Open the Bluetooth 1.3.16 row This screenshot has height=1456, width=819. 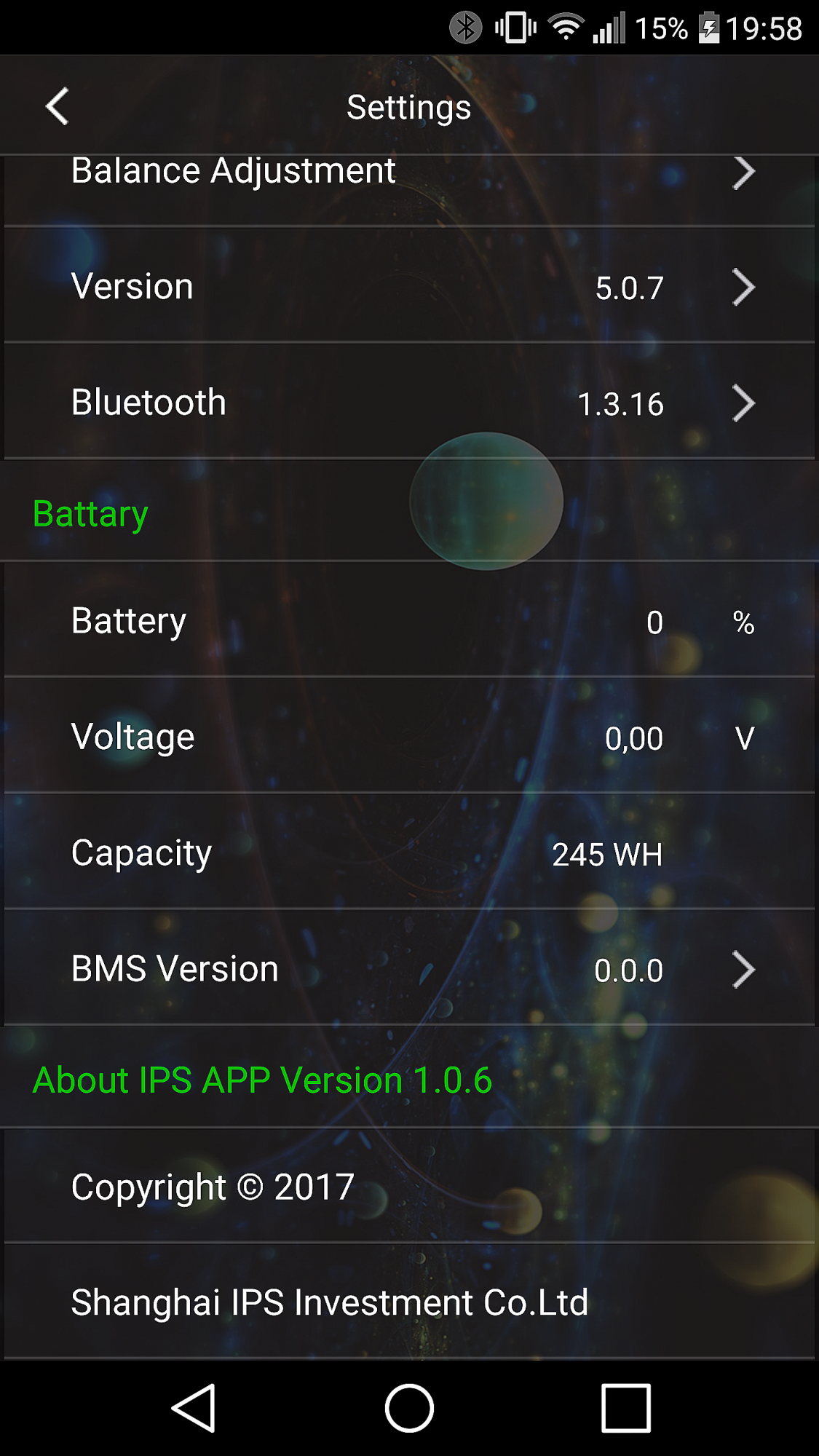(408, 403)
